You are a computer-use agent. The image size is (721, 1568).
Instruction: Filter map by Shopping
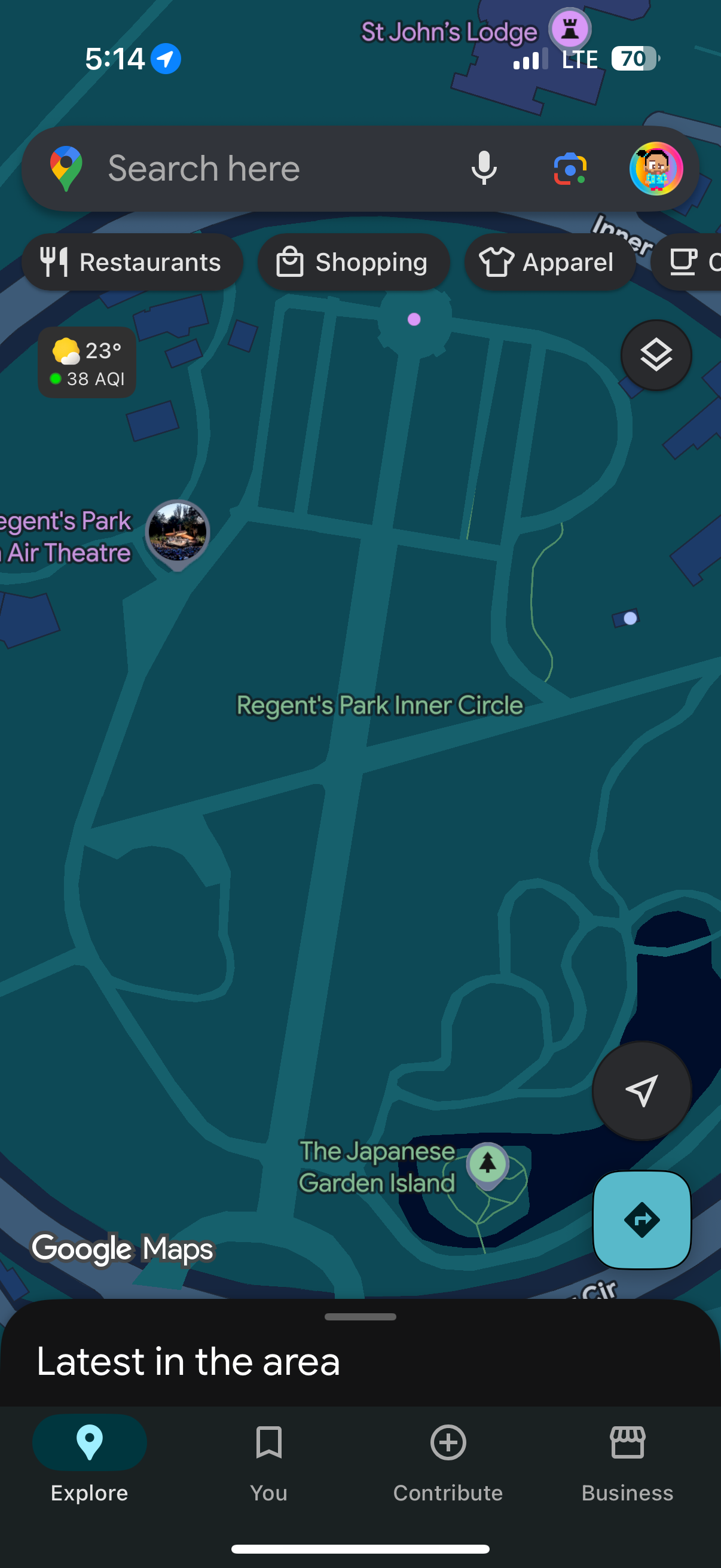click(353, 263)
